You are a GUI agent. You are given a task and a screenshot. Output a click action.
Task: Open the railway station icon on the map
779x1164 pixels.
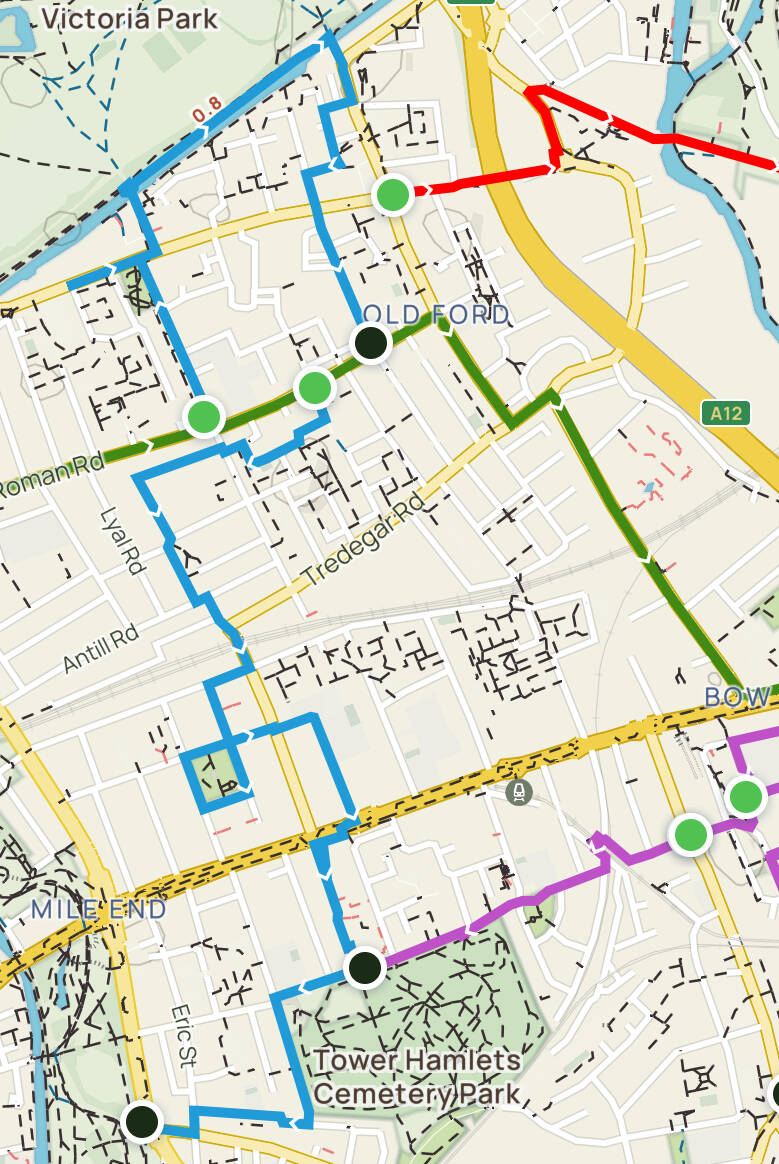tap(518, 793)
